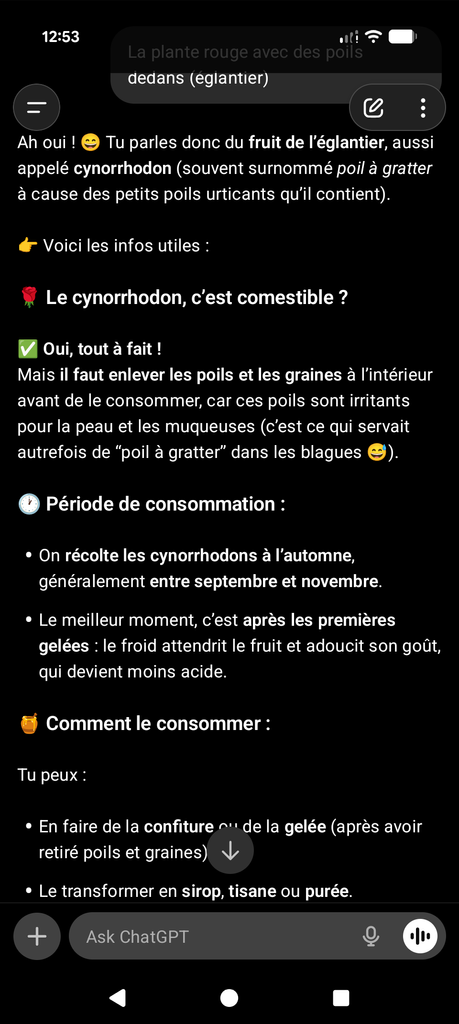Start a new chat with the edit icon
The image size is (459, 1024).
[373, 108]
